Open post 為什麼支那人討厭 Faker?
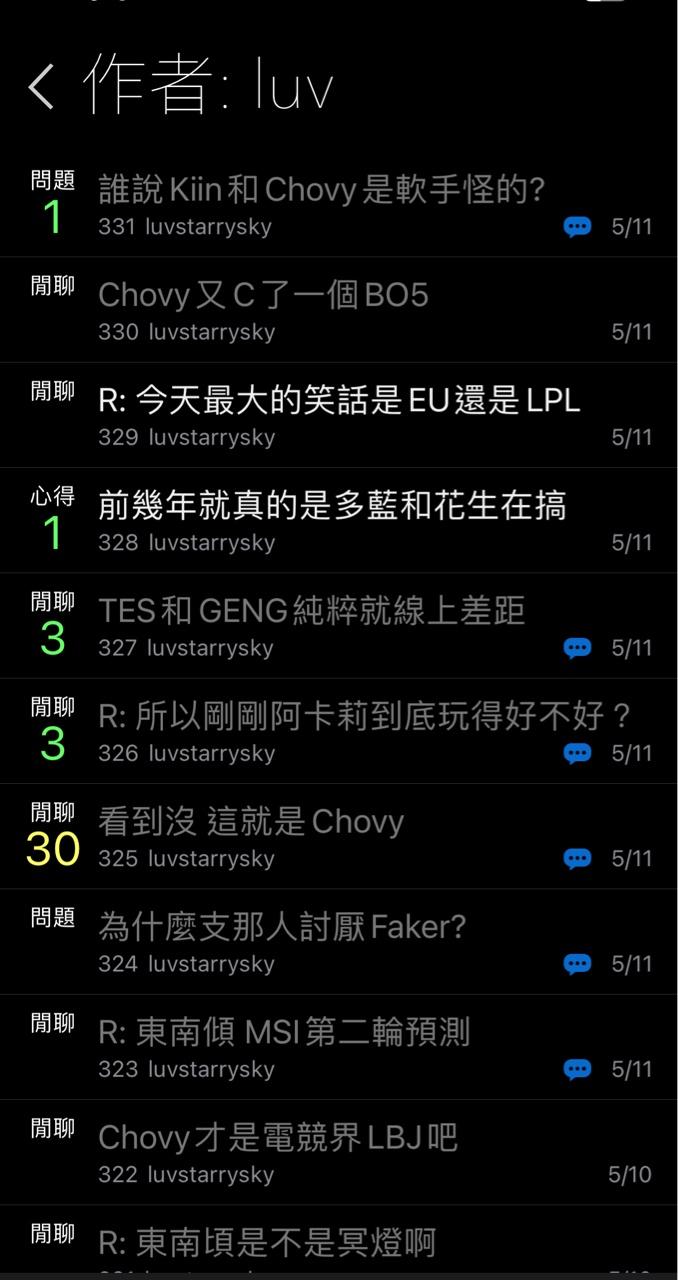Image resolution: width=678 pixels, height=1280 pixels. [x=282, y=927]
